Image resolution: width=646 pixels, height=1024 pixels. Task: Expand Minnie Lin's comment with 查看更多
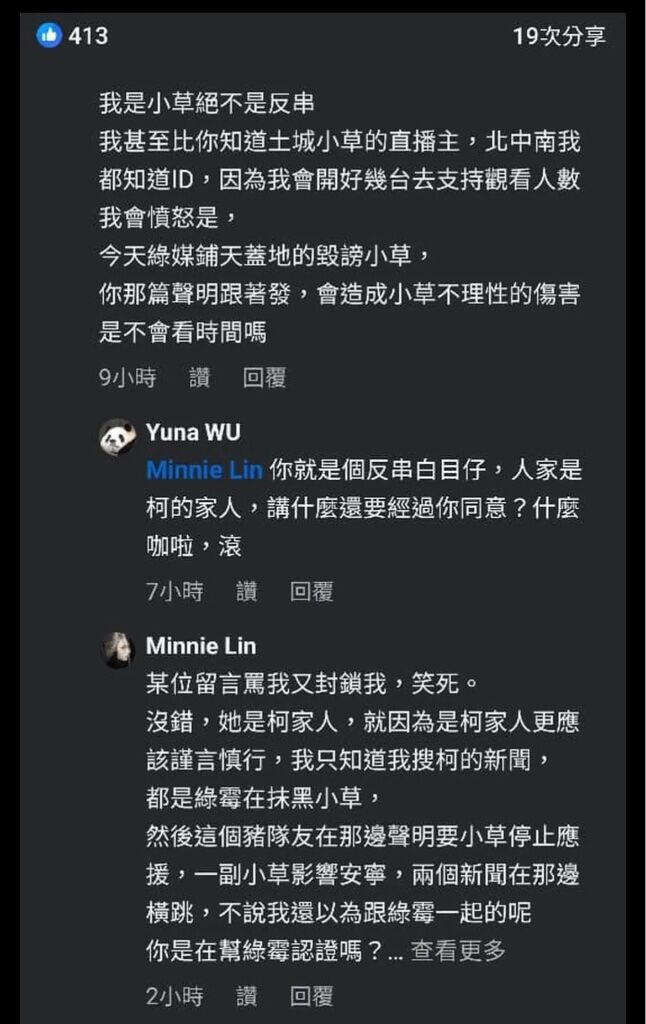458,951
